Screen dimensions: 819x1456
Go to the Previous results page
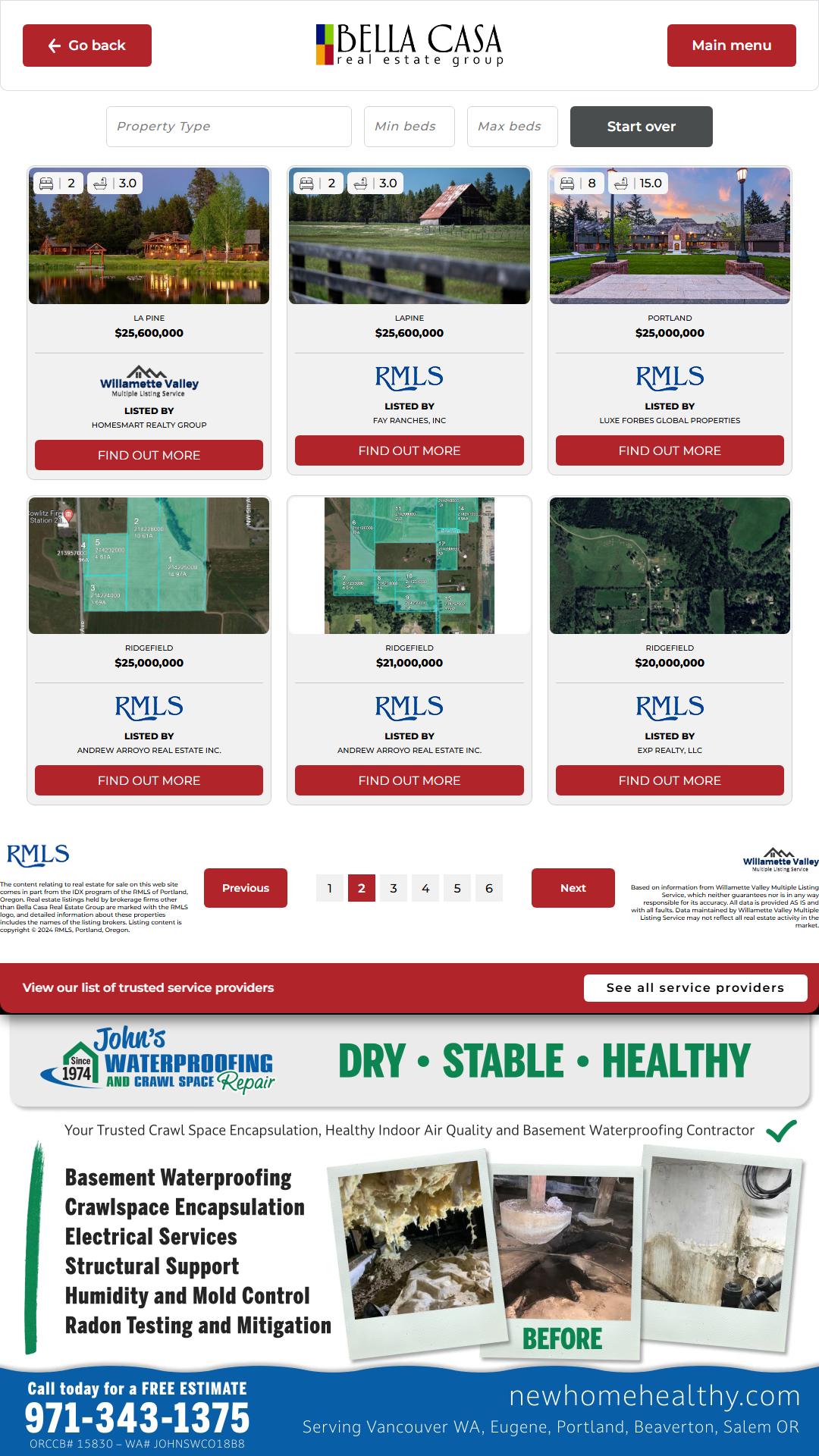[246, 888]
